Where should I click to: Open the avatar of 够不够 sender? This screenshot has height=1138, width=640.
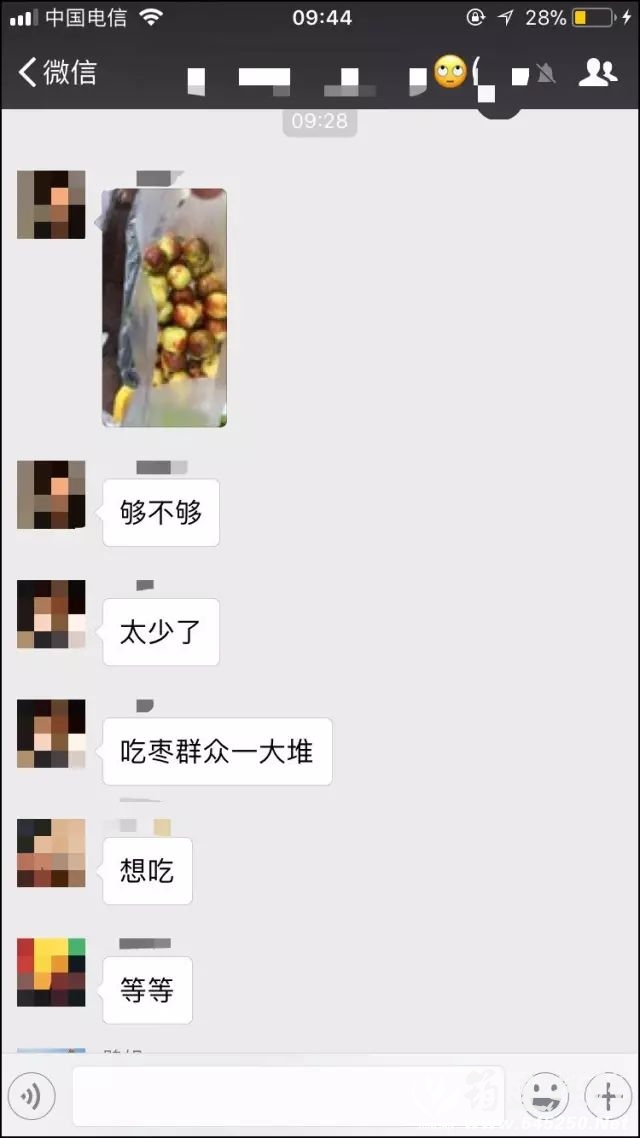[51, 494]
